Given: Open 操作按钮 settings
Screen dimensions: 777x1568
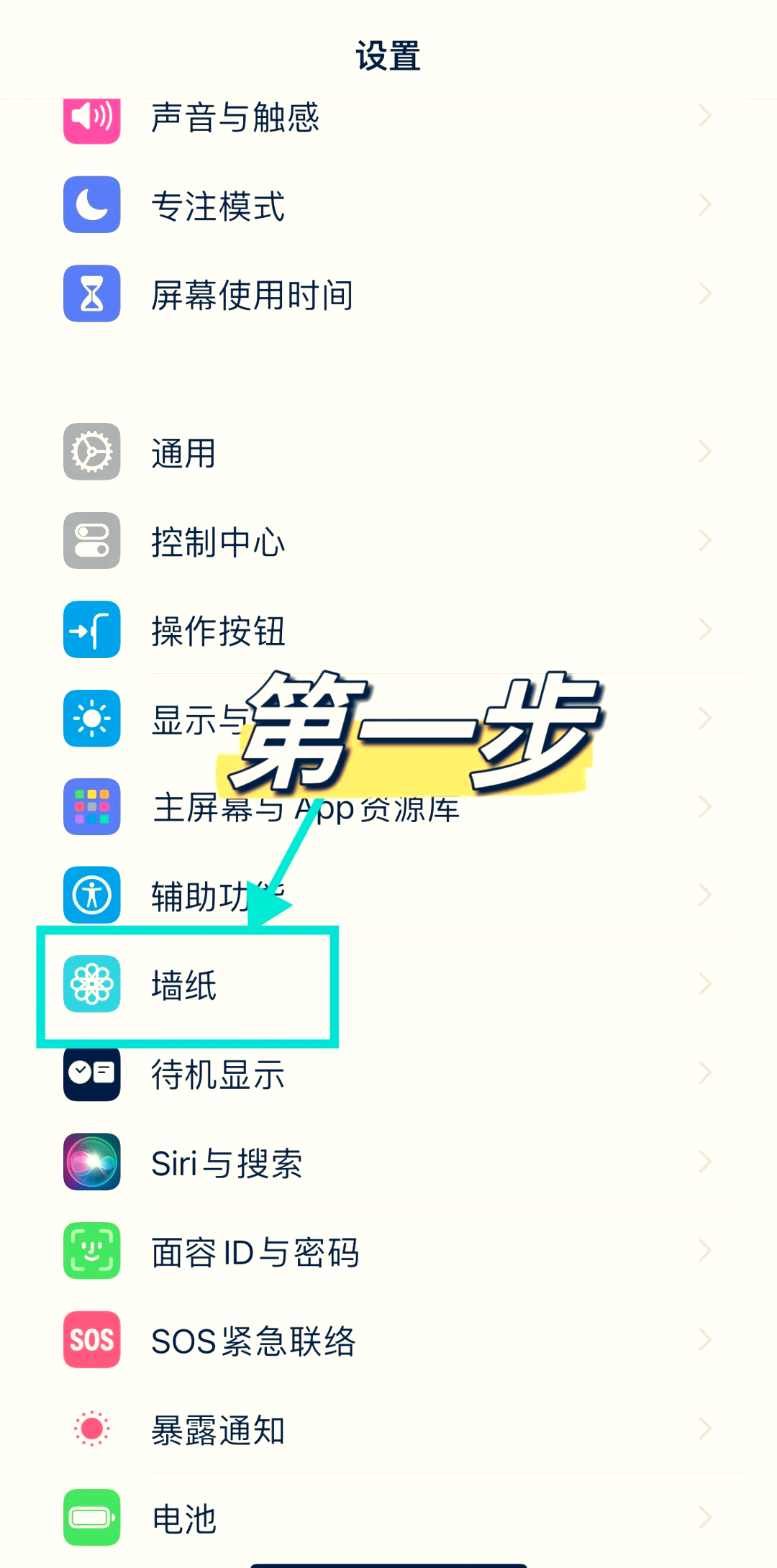Looking at the screenshot, I should coord(218,631).
